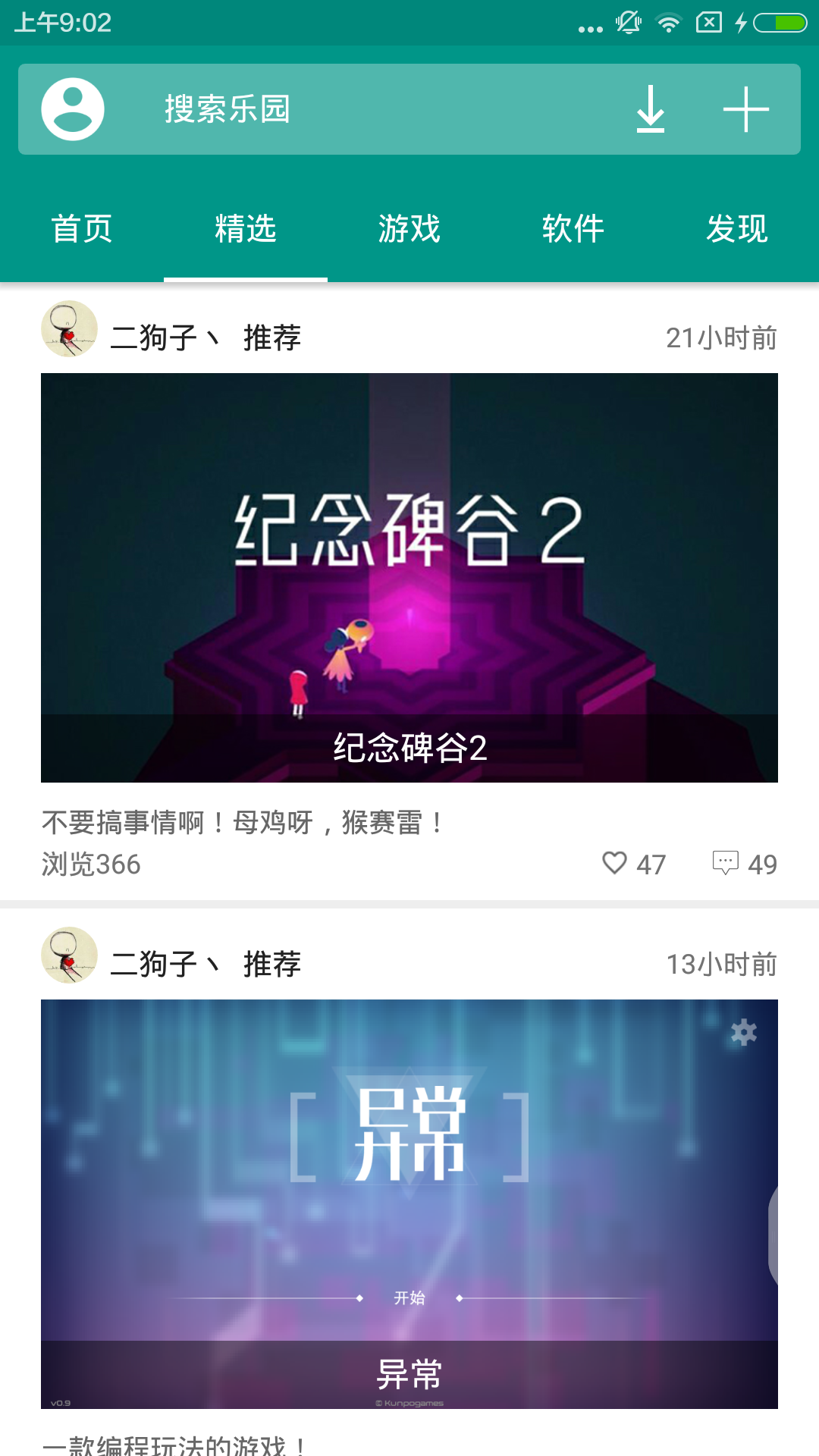Like the 纪念碑谷2 post via heart icon

(616, 864)
